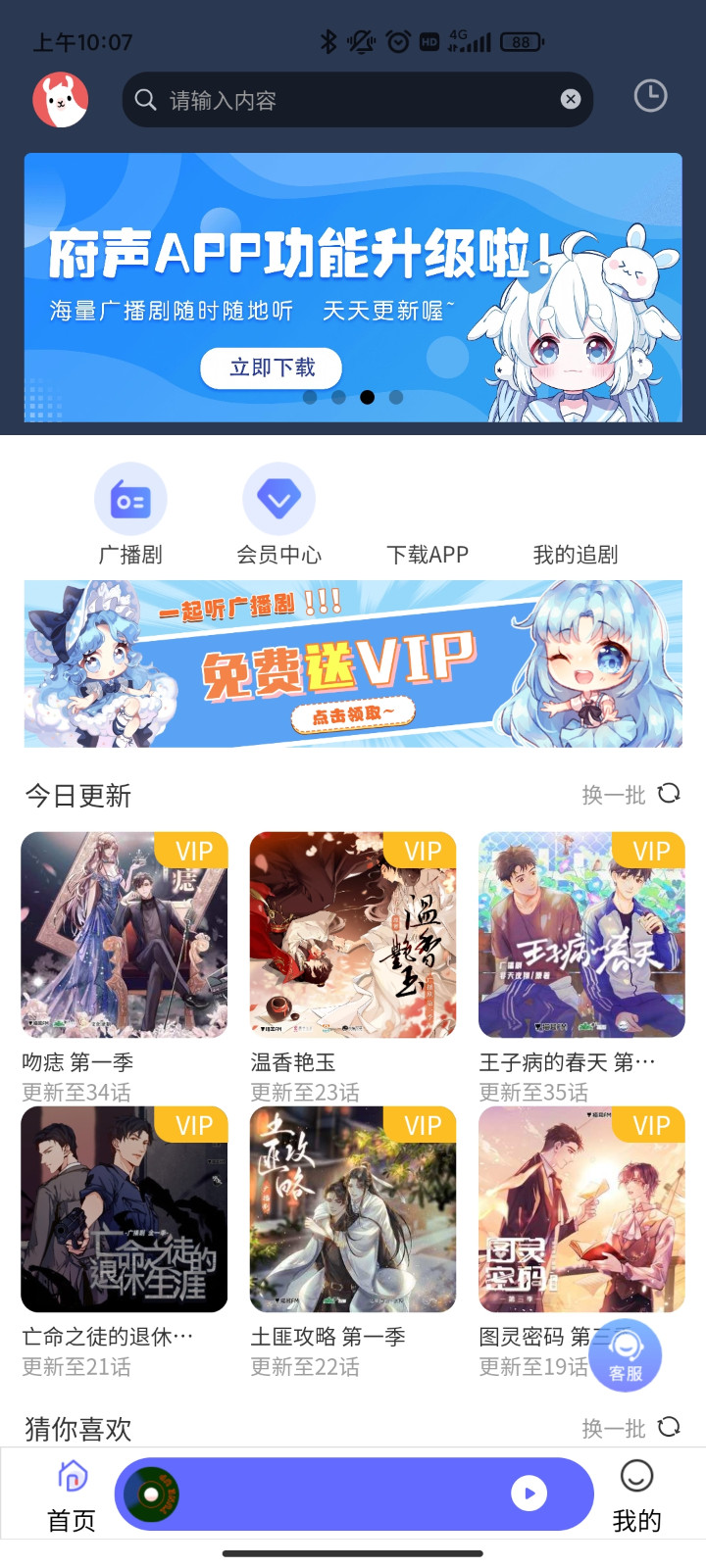This screenshot has width=706, height=1568.
Task: Tap the magnifier icon in the search bar
Action: (x=145, y=99)
